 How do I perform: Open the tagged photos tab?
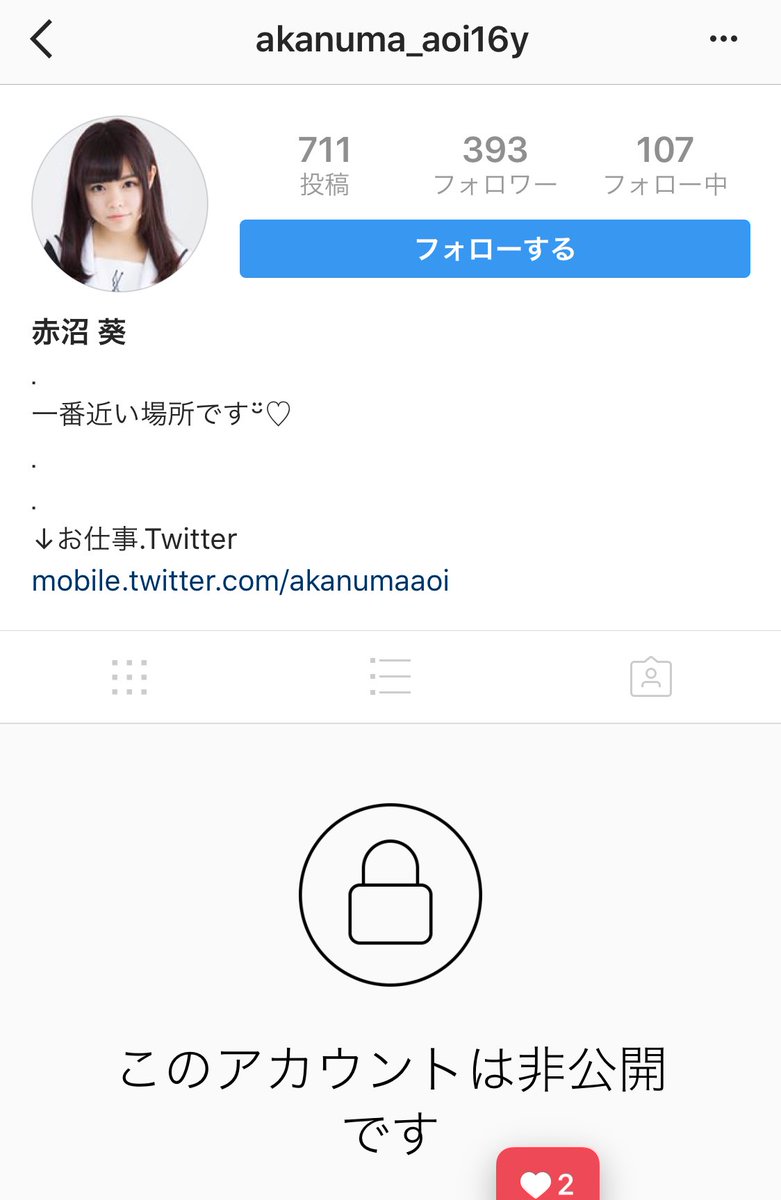point(650,677)
